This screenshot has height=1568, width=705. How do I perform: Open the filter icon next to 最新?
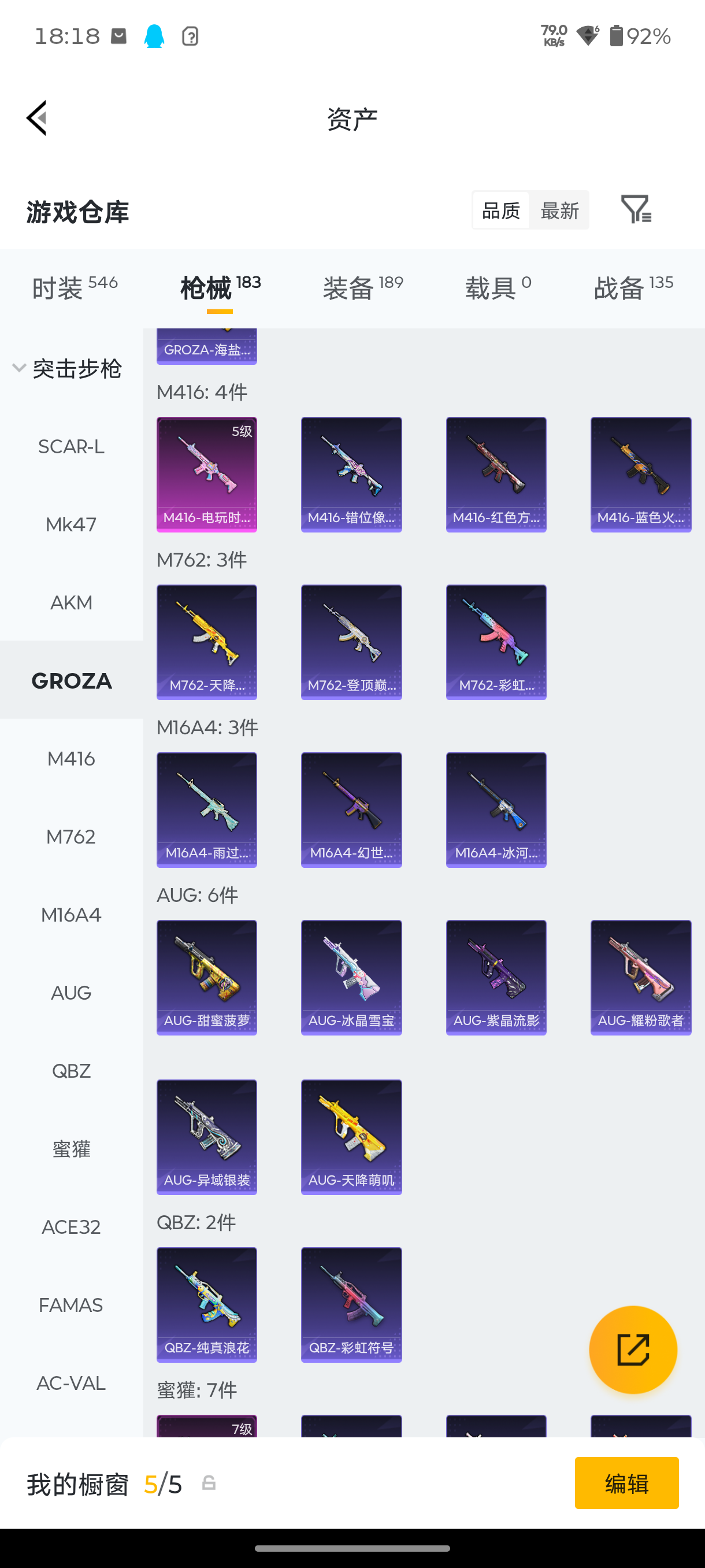pyautogui.click(x=636, y=210)
